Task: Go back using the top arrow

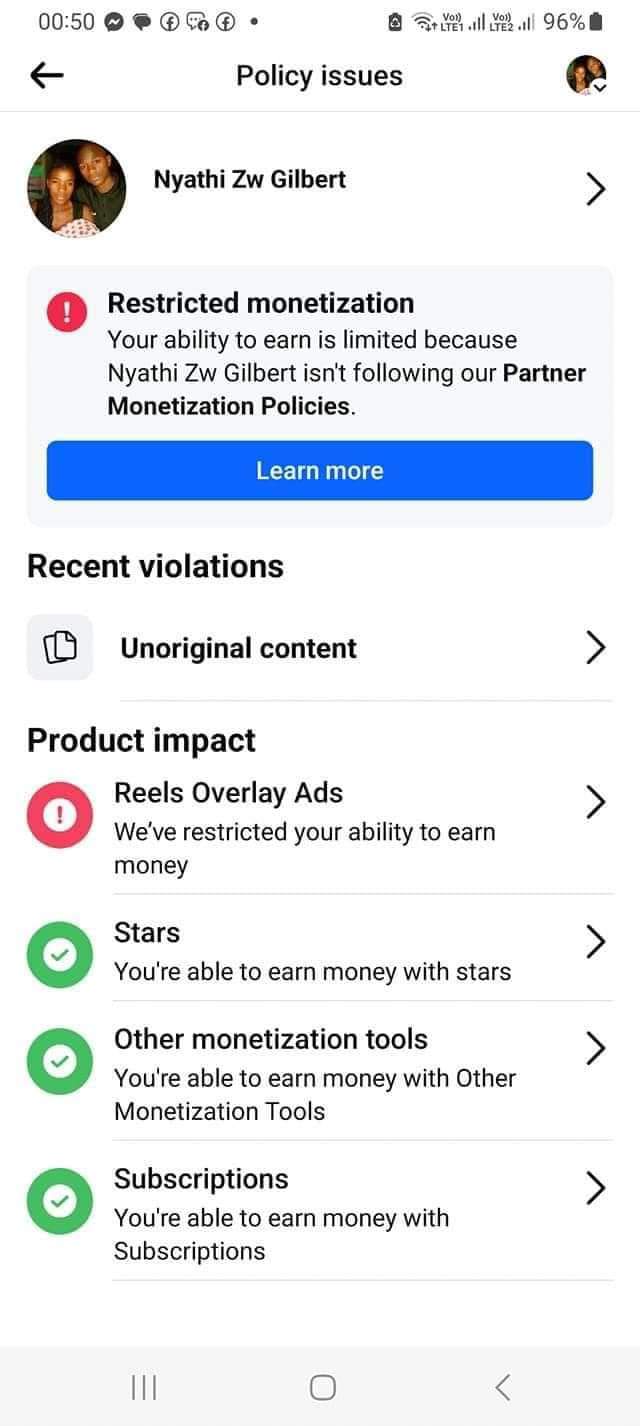Action: (x=47, y=76)
